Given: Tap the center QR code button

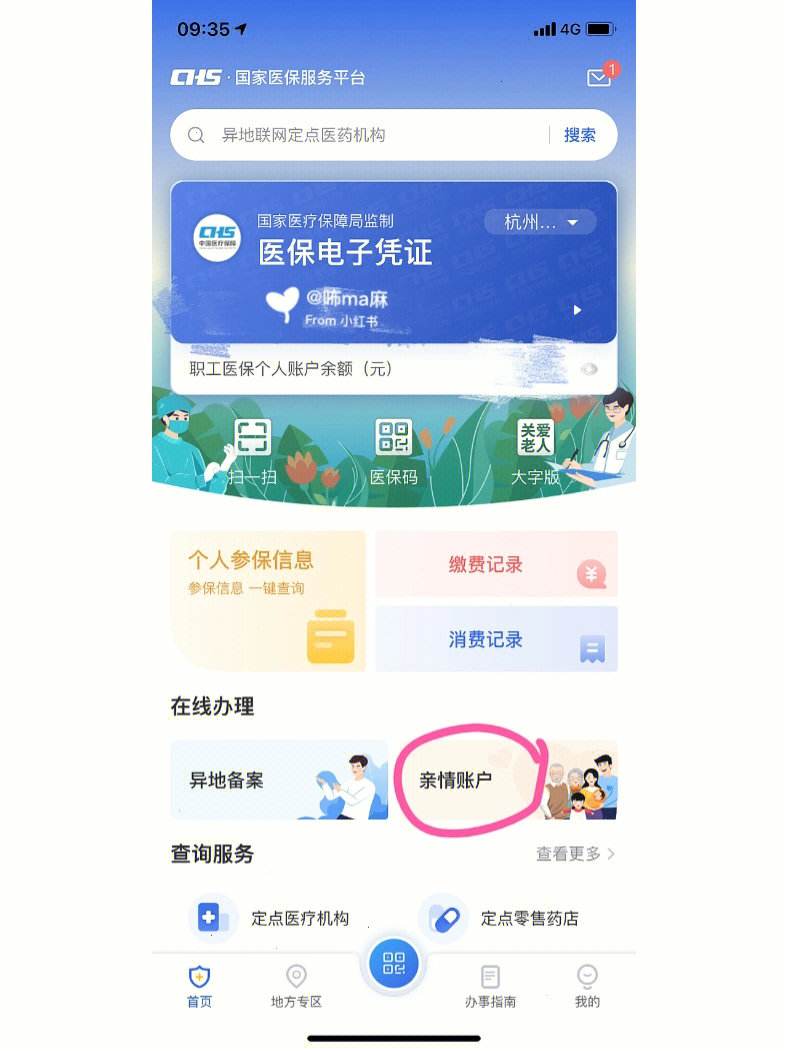Looking at the screenshot, I should [393, 965].
